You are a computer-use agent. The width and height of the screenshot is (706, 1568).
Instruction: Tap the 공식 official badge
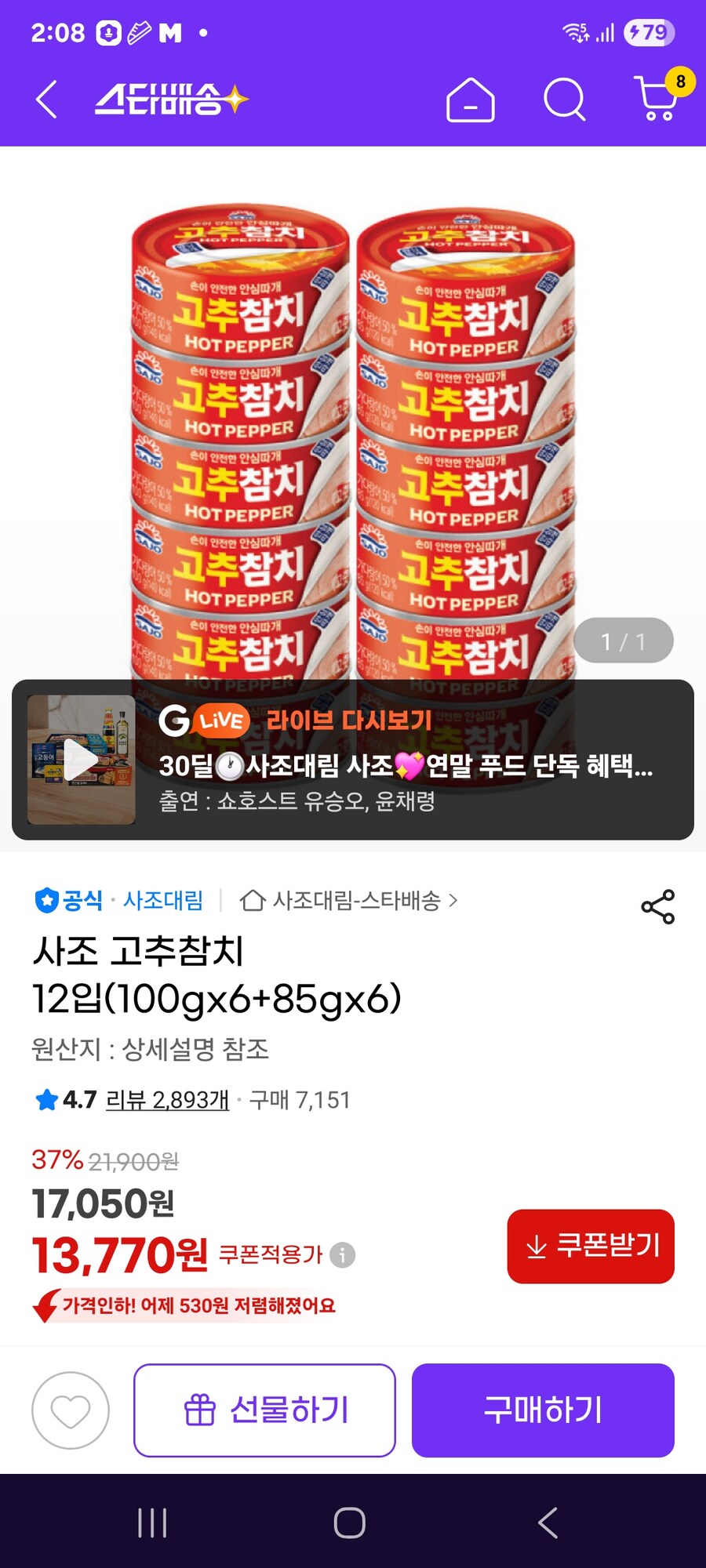click(x=69, y=901)
